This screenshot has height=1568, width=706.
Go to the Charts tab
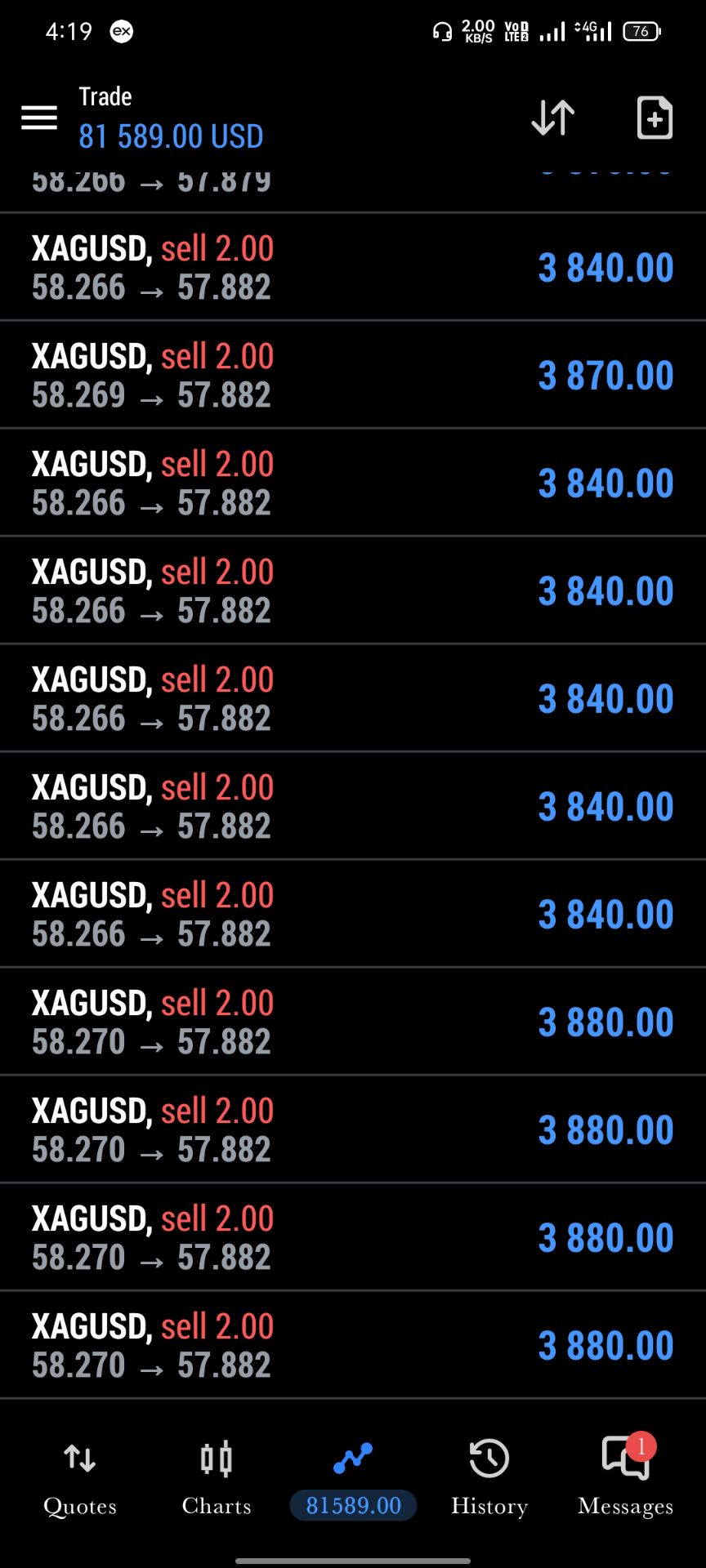coord(217,1478)
